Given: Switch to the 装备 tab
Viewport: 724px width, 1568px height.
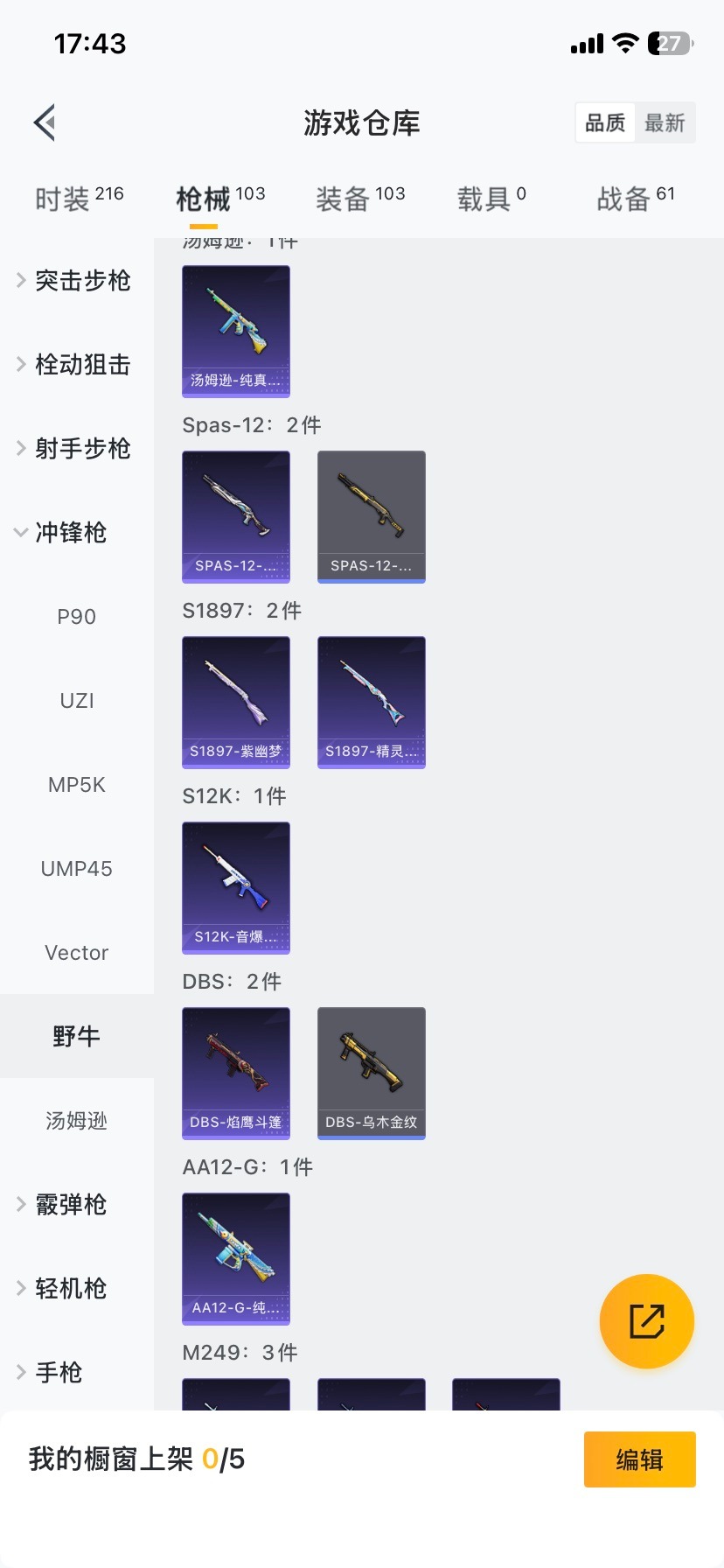Looking at the screenshot, I should (x=359, y=196).
